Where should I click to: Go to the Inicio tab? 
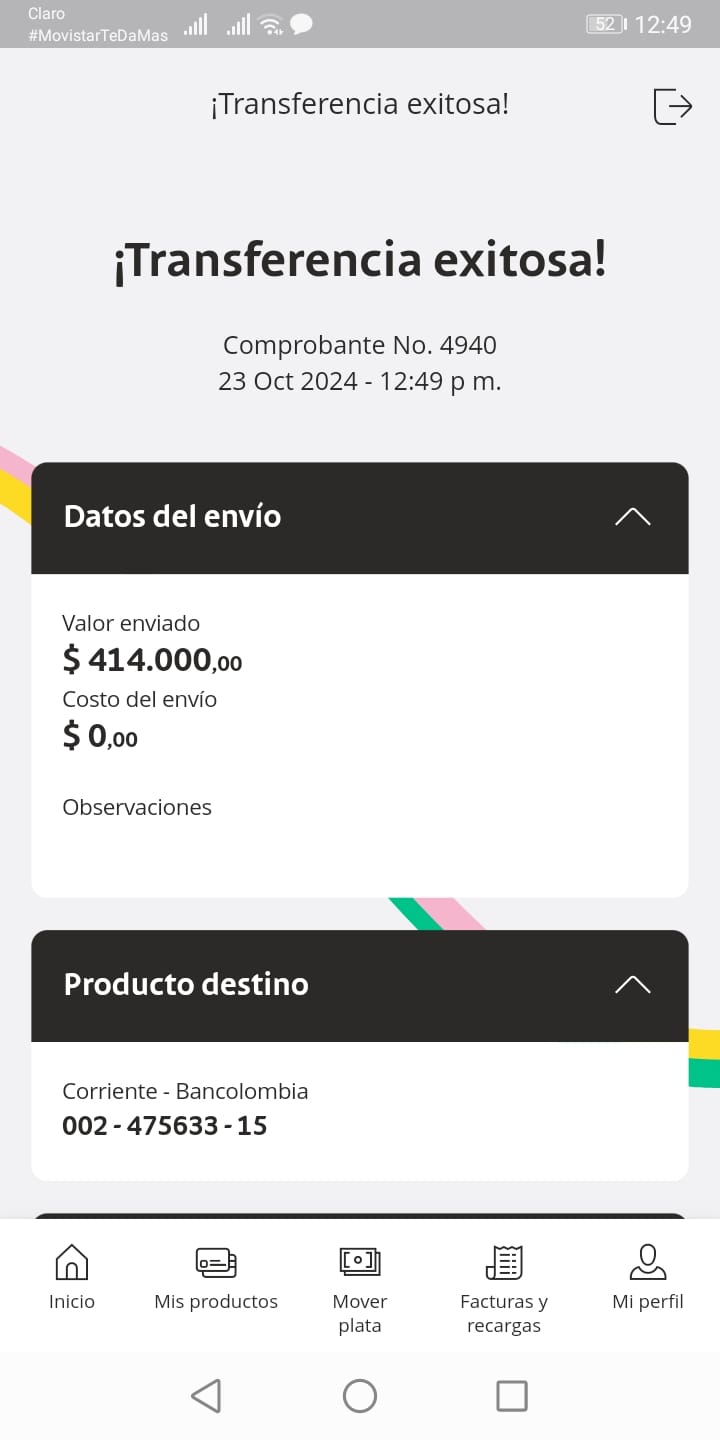(72, 1277)
